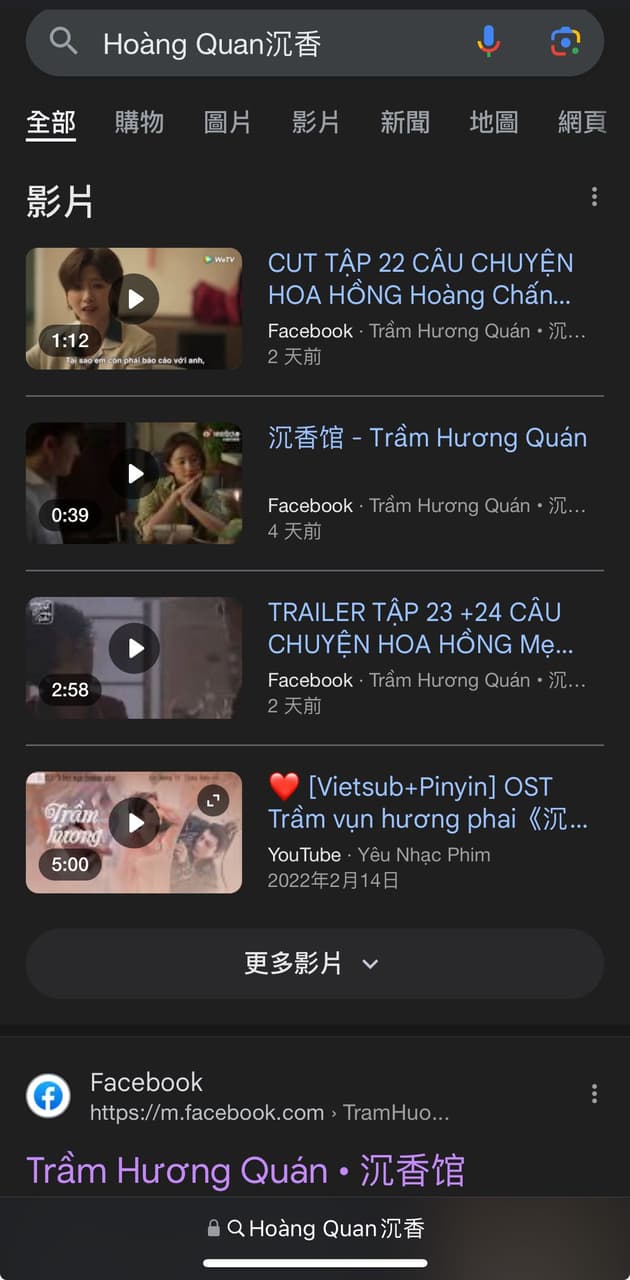Start voice search with the microphone
Image resolution: width=630 pixels, height=1280 pixels.
point(488,42)
